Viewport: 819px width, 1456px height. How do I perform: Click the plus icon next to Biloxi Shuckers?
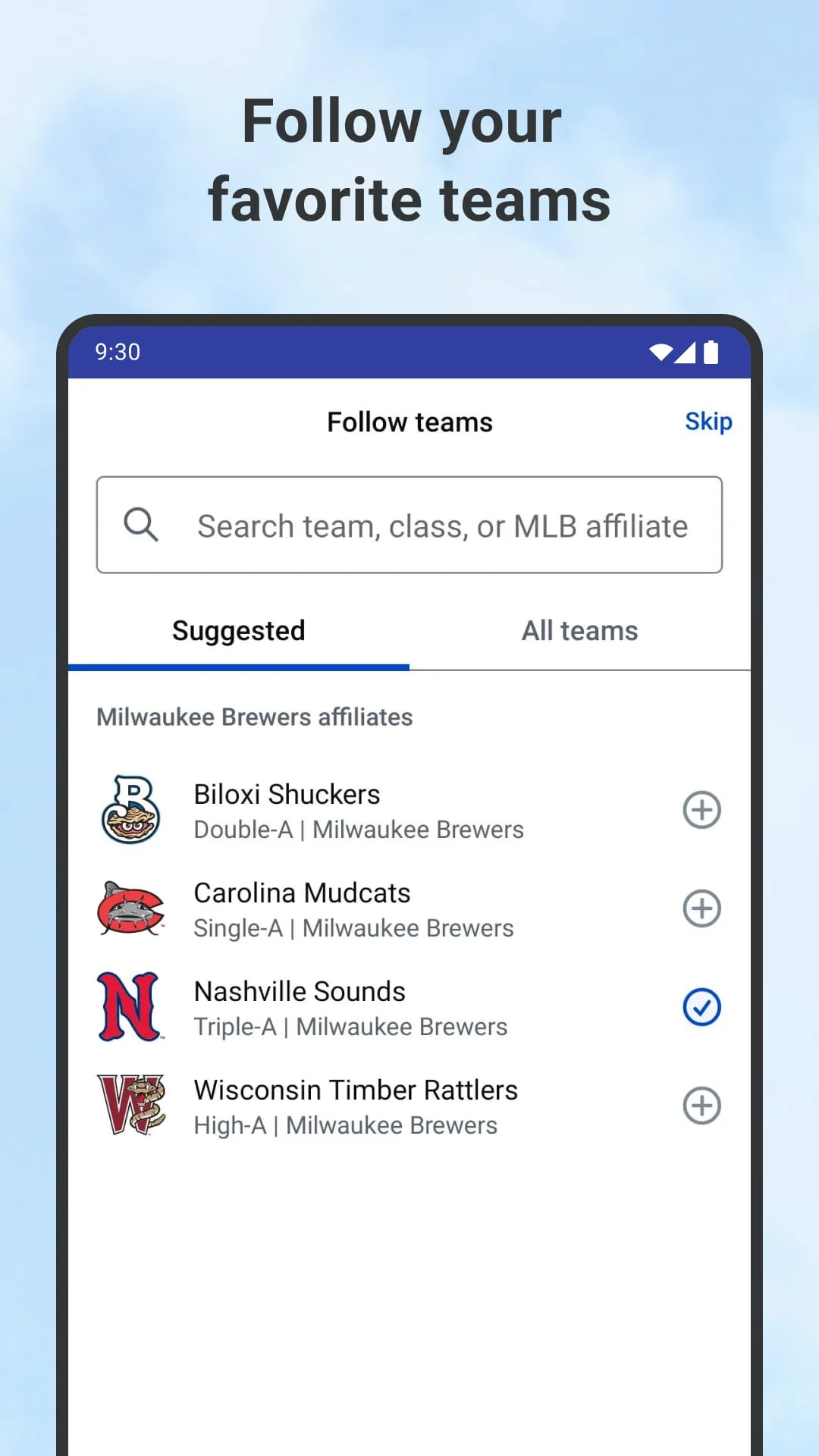[x=701, y=810]
